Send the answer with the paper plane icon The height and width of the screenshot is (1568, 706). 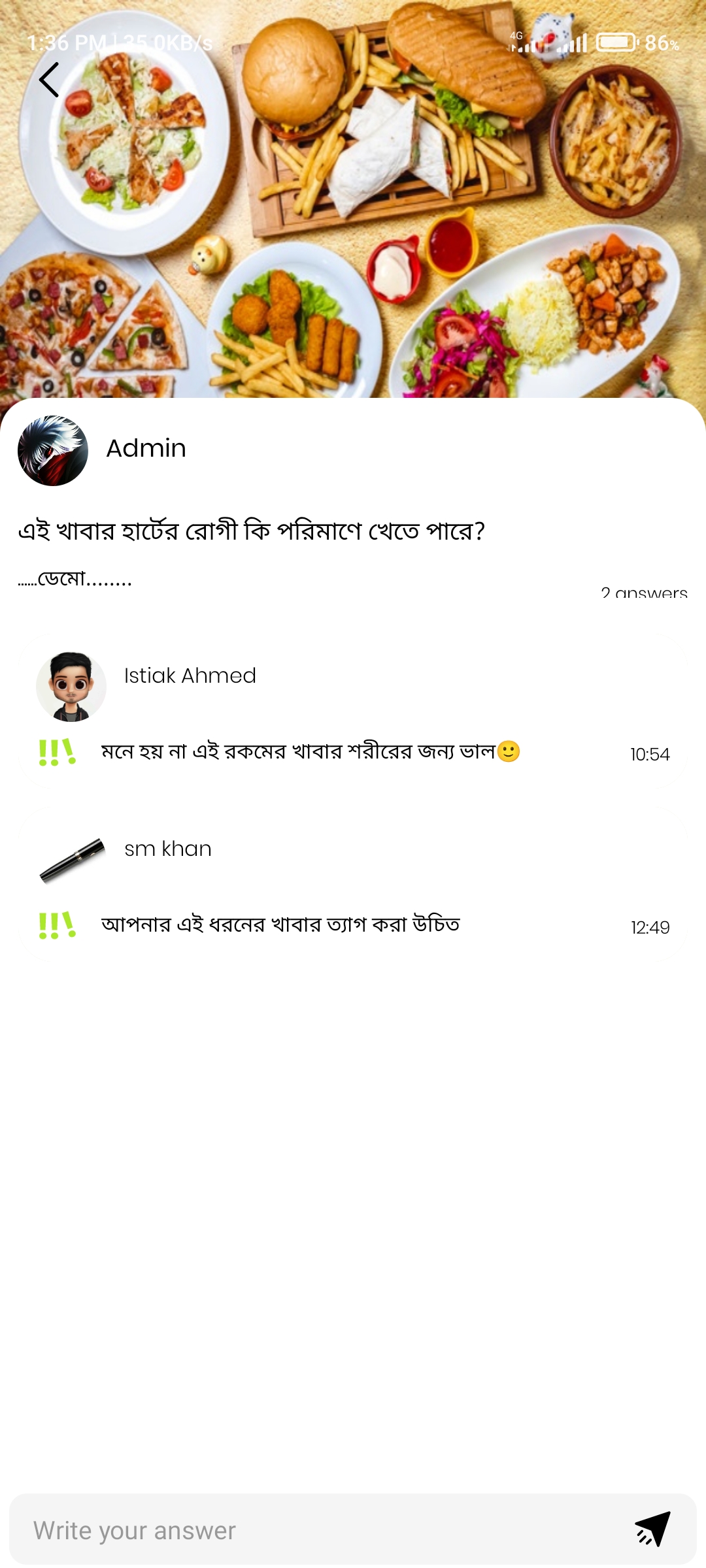tap(652, 1529)
